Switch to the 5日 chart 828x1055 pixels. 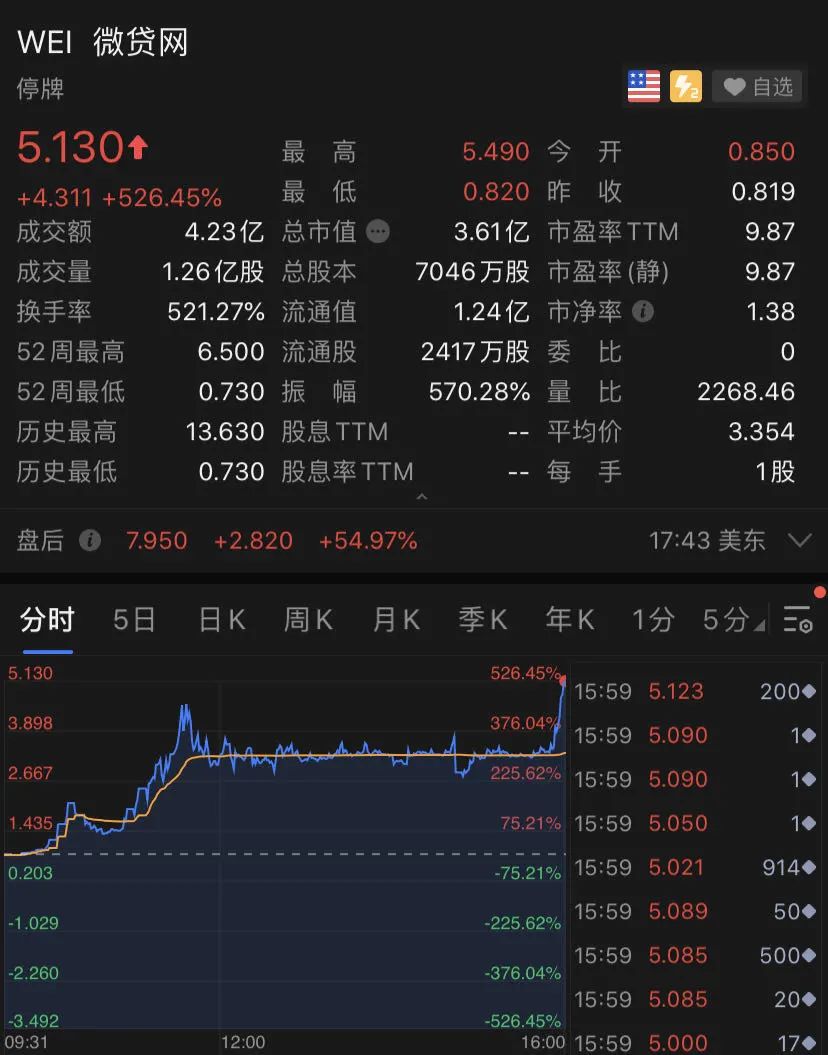pyautogui.click(x=134, y=620)
